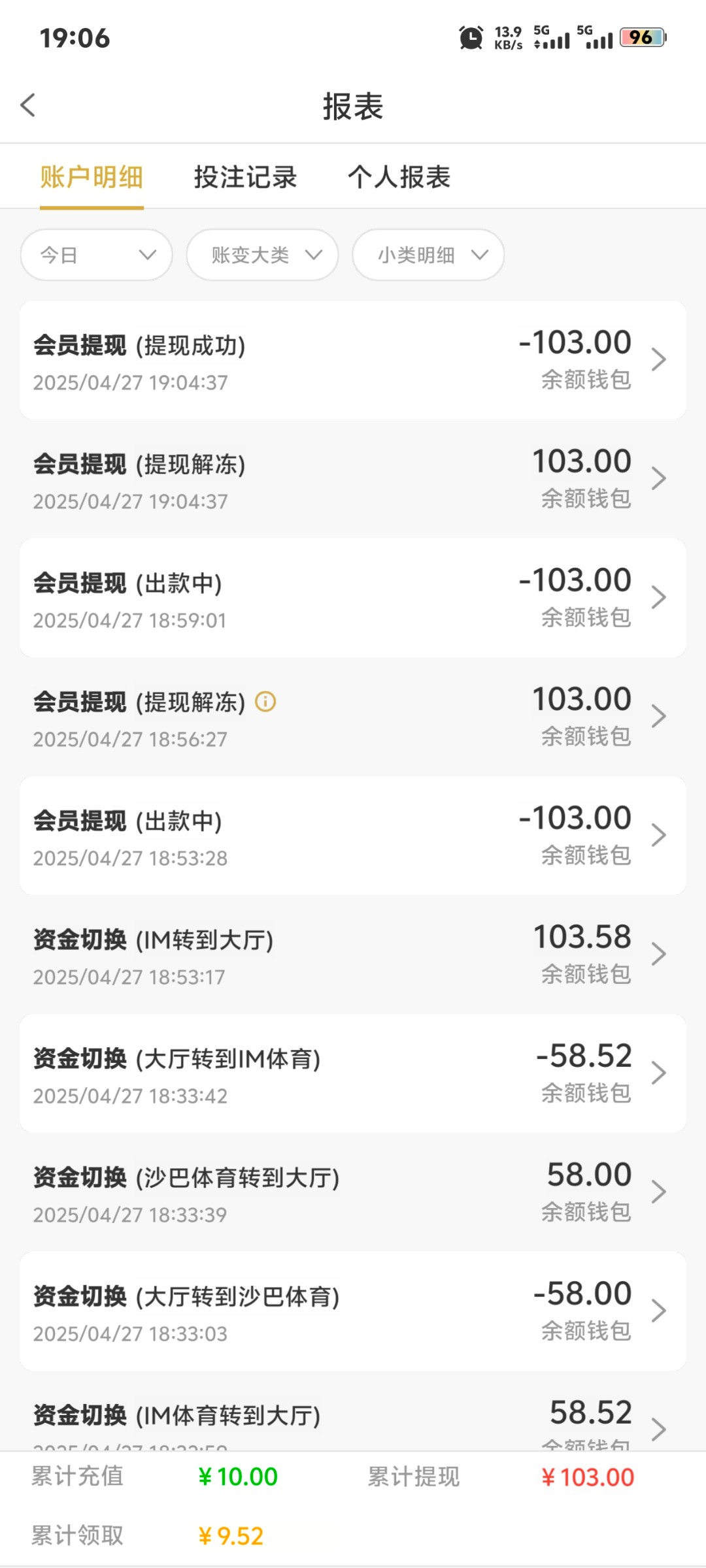Open the 提现解冻 record at 19:04:37
The width and height of the screenshot is (706, 1568).
click(x=353, y=479)
